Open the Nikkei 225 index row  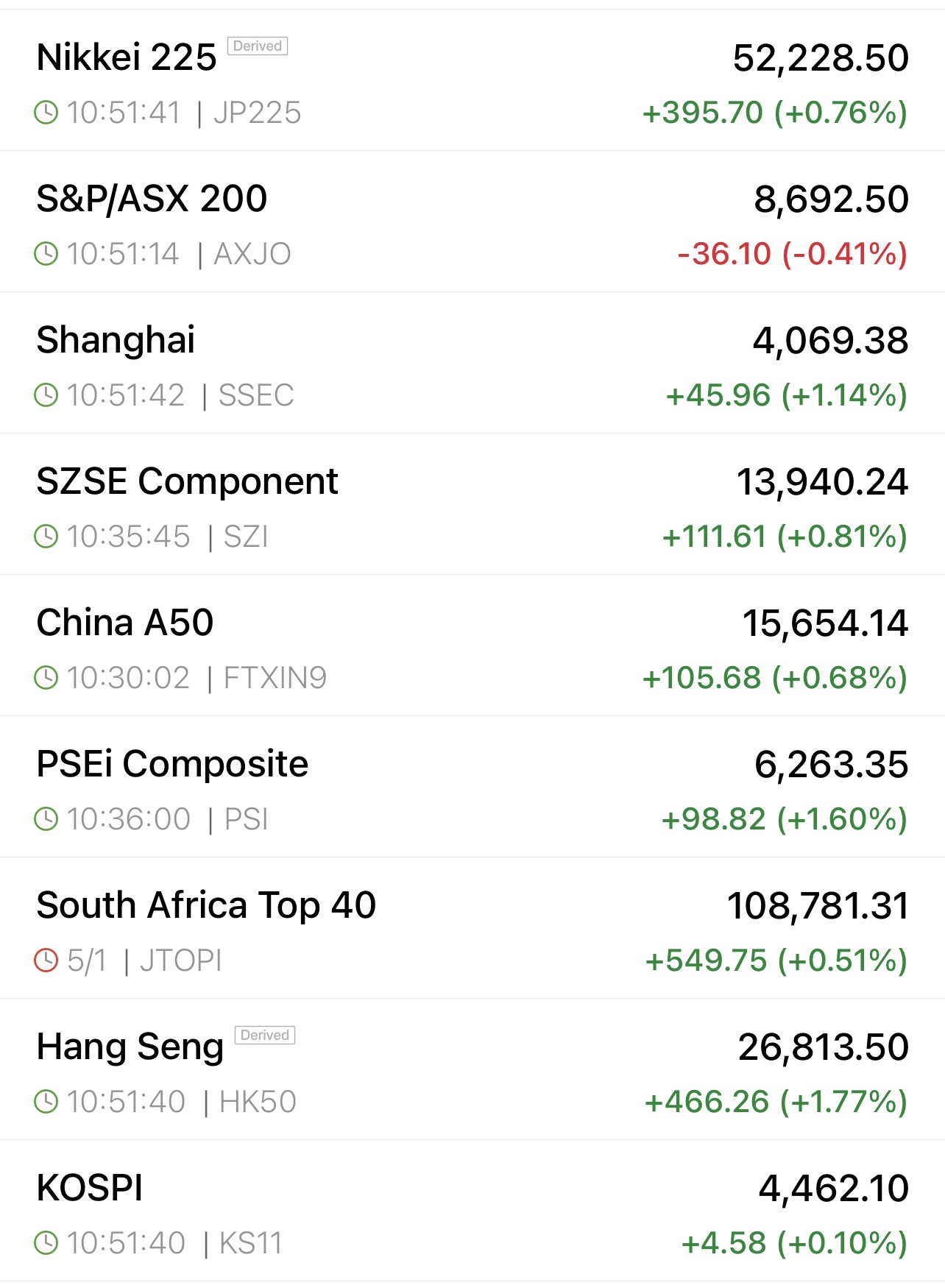(x=127, y=57)
